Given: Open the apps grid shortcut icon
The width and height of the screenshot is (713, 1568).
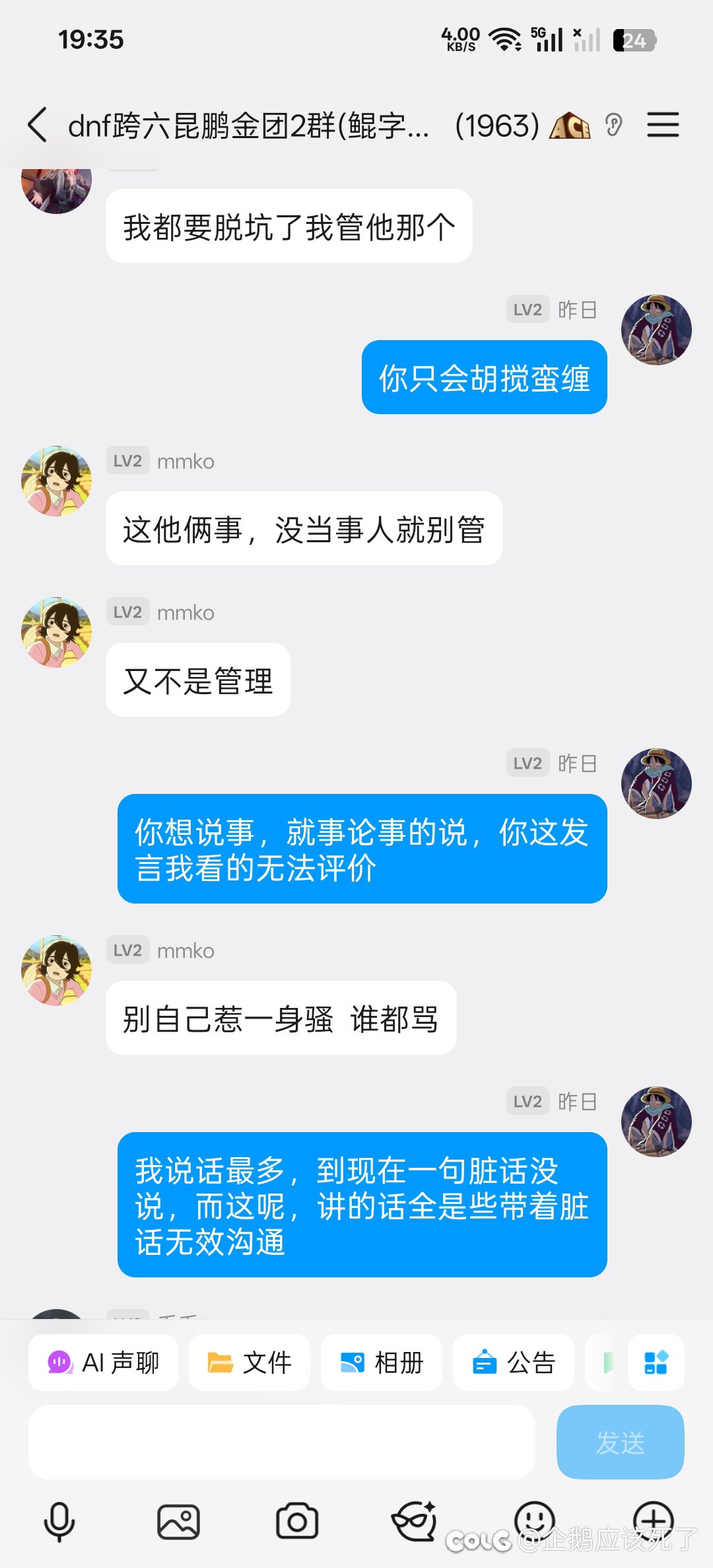Looking at the screenshot, I should 656,1363.
